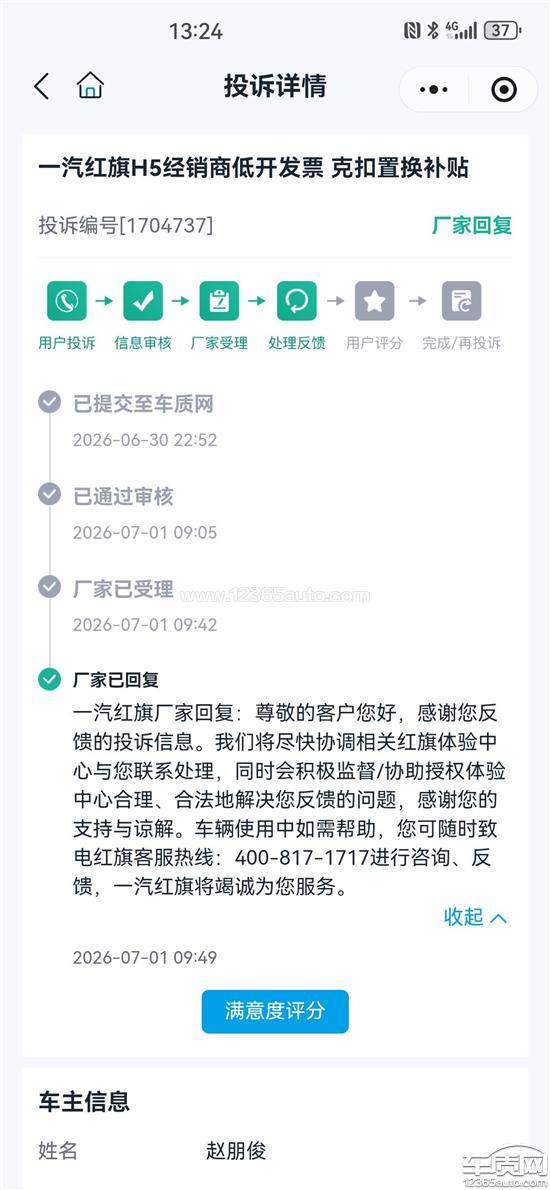The width and height of the screenshot is (550, 1190).
Task: Close the mini program with the circle button
Action: point(504,90)
